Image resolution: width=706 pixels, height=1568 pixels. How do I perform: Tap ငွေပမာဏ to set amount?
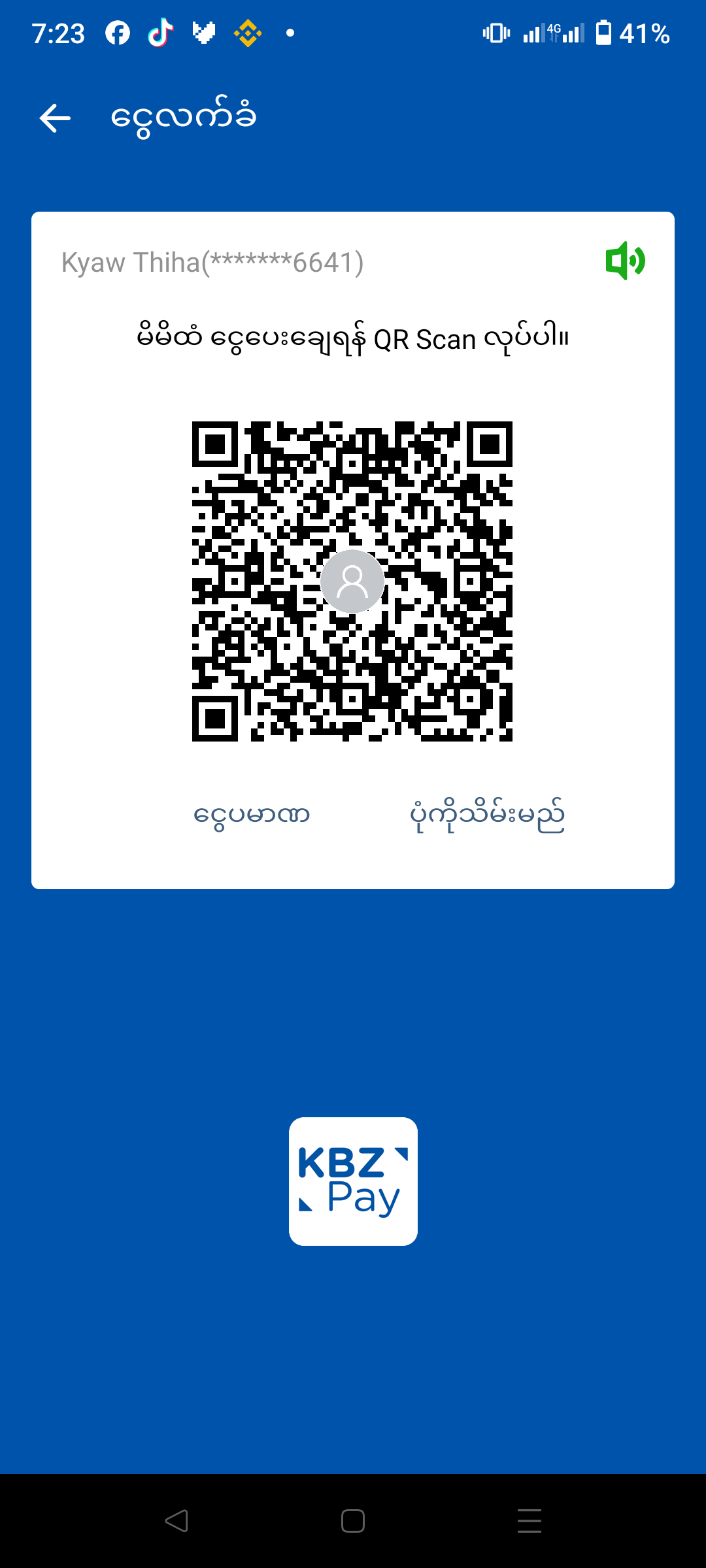pos(252,815)
